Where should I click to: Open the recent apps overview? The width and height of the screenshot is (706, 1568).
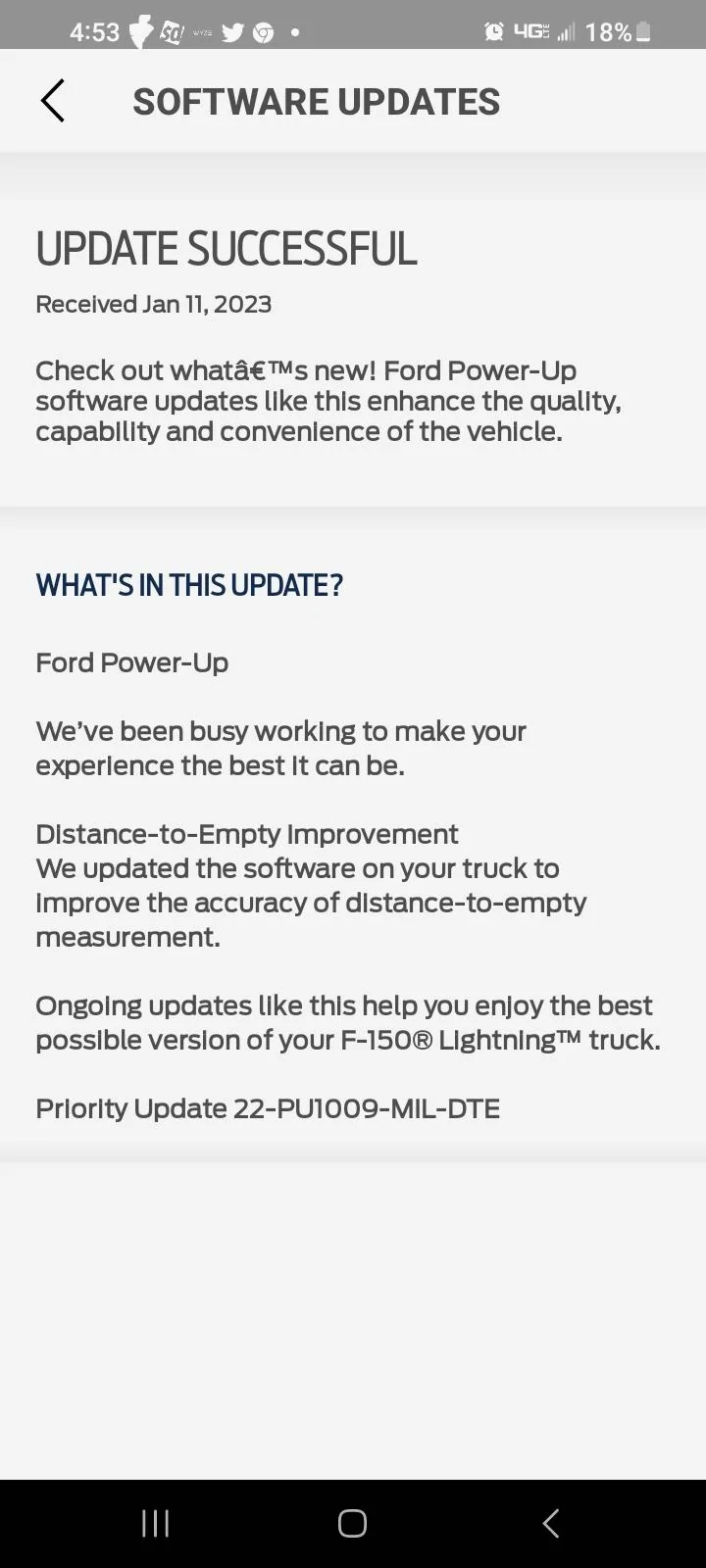(x=155, y=1523)
